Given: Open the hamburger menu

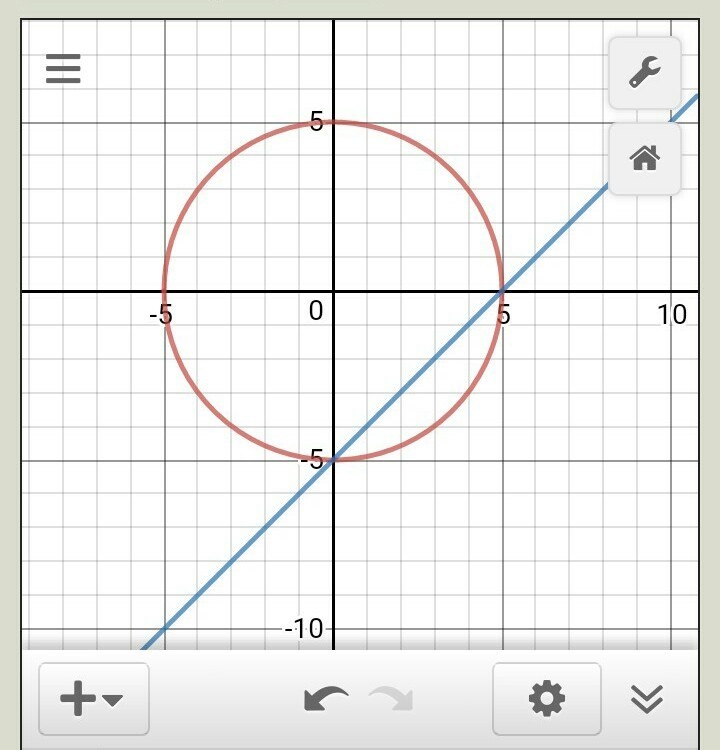Looking at the screenshot, I should [x=63, y=69].
